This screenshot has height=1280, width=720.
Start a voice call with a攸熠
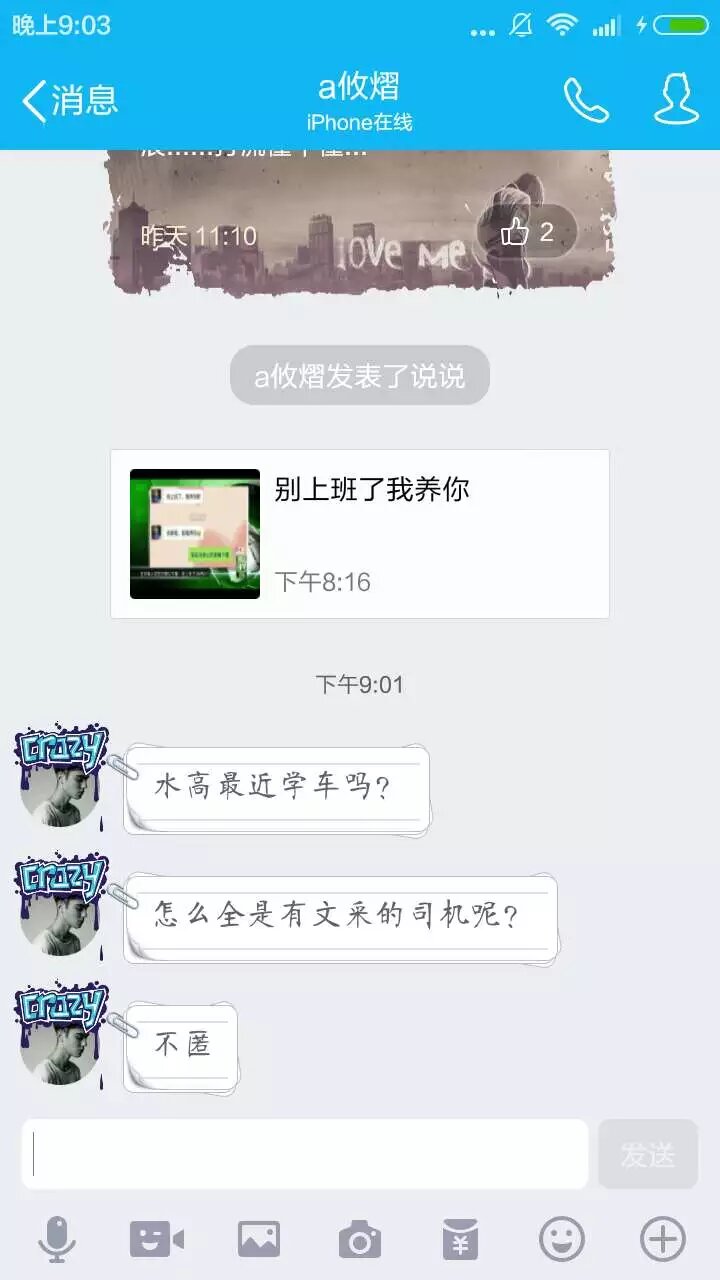(x=586, y=100)
